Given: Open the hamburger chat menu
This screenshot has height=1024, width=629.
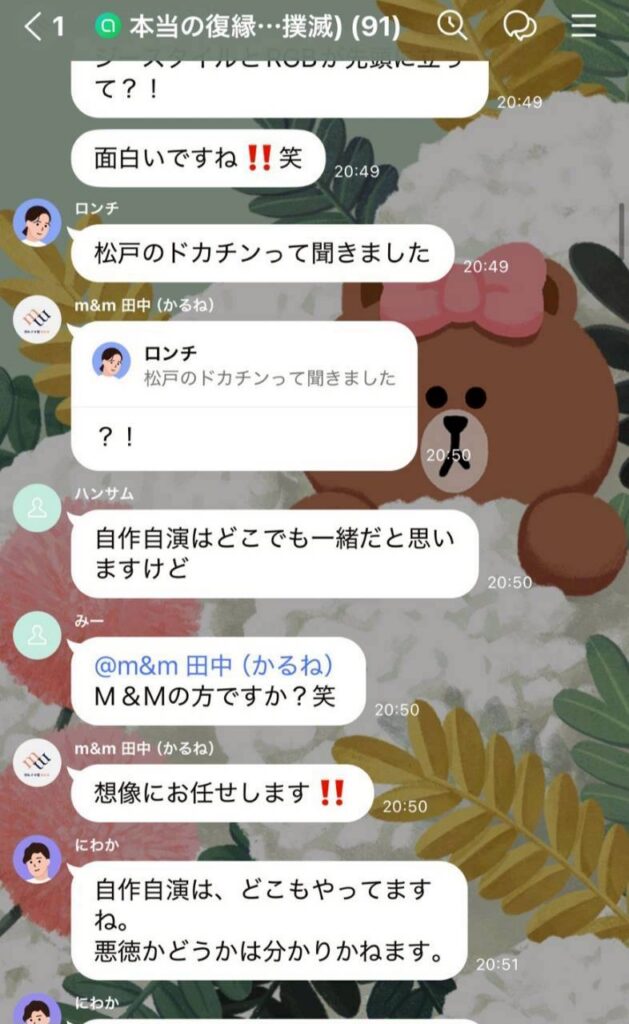Looking at the screenshot, I should click(584, 26).
